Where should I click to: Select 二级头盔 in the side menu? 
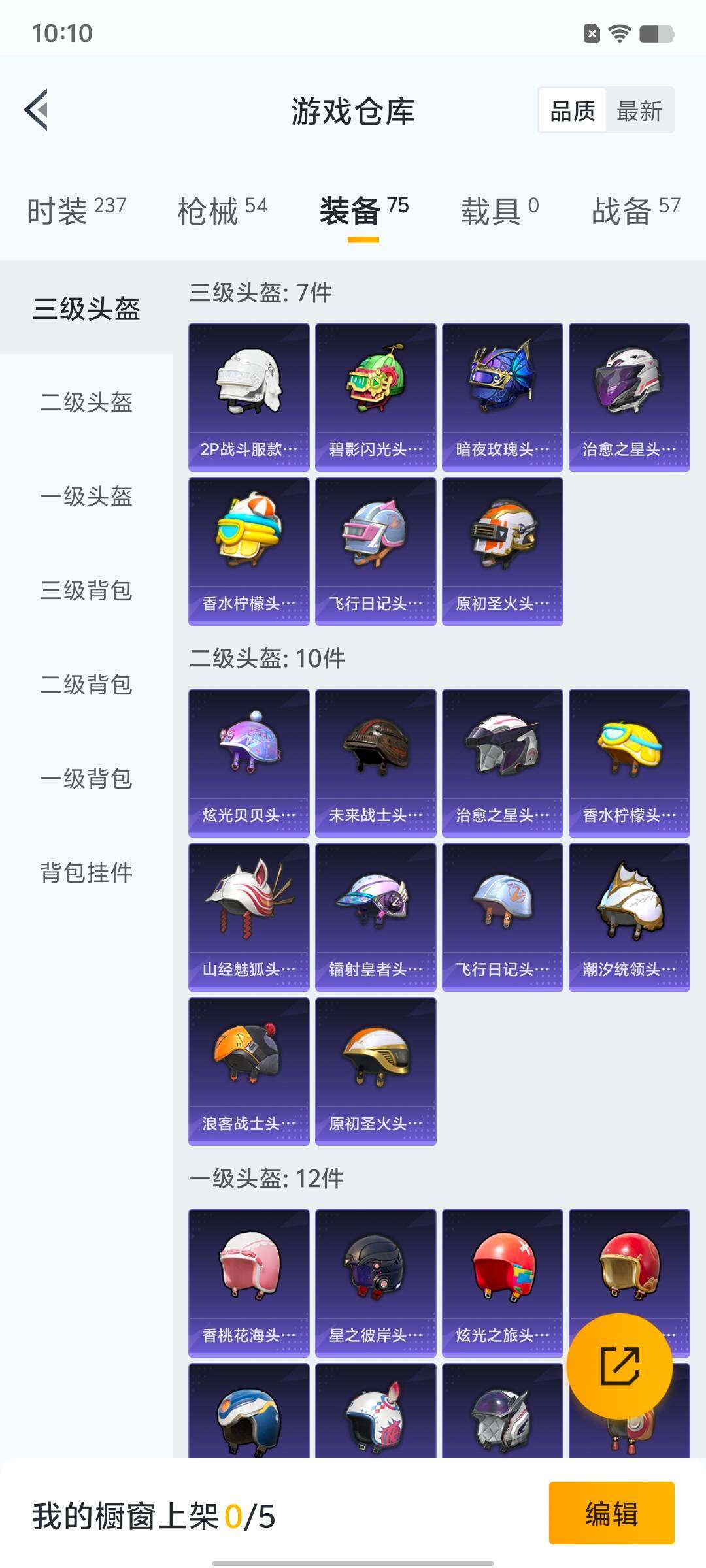[x=86, y=402]
